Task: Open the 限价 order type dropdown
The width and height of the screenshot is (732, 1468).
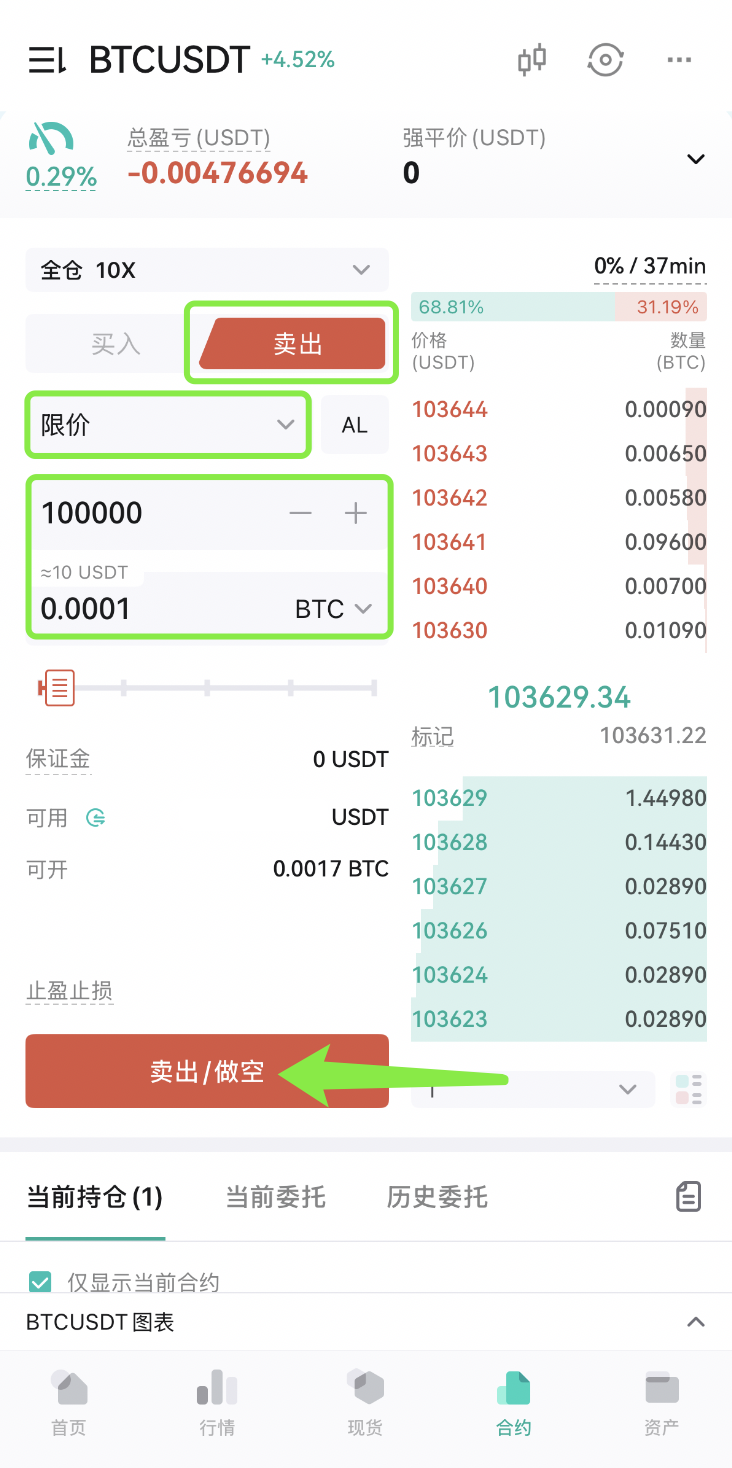Action: click(168, 424)
